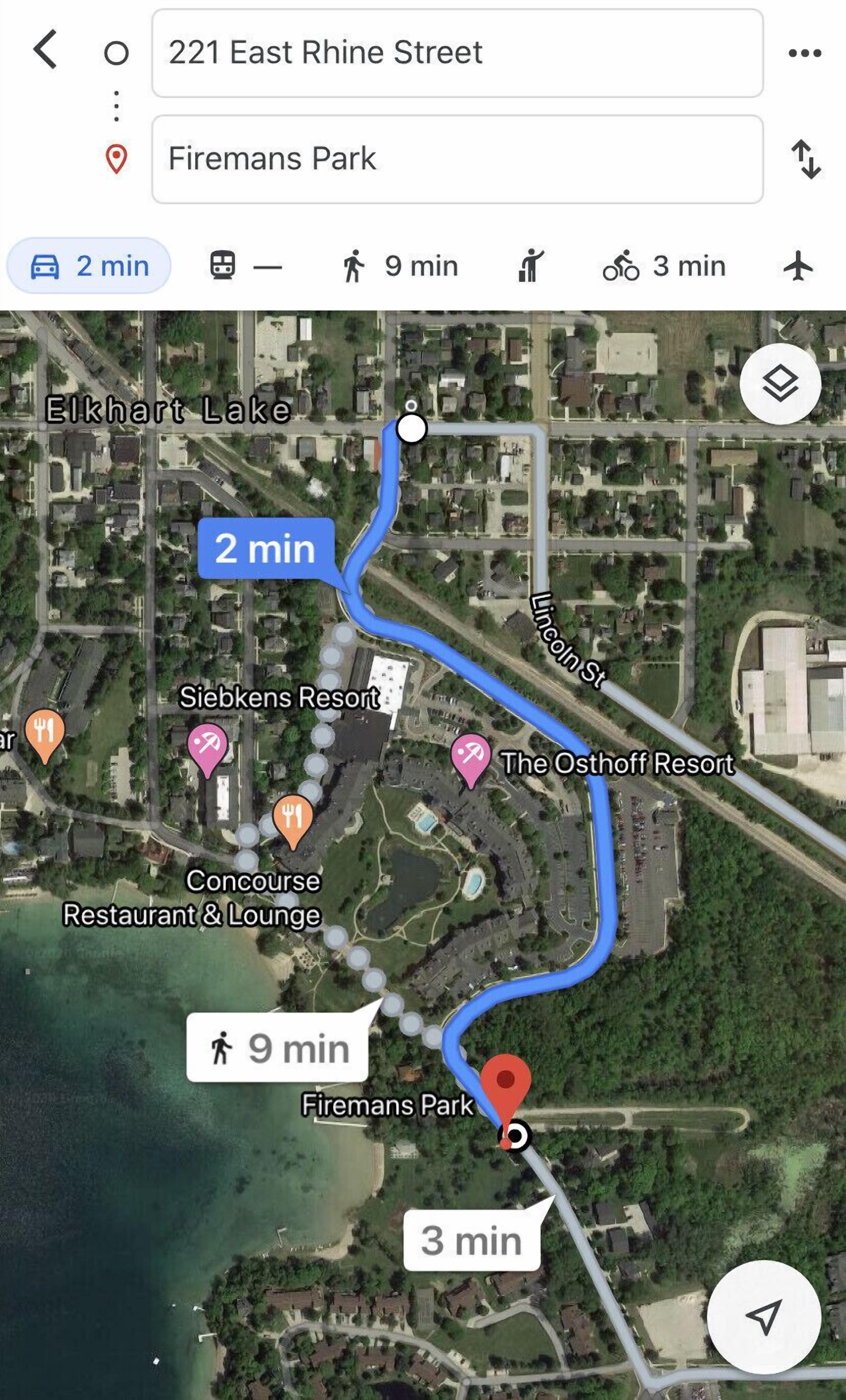The height and width of the screenshot is (1400, 846).
Task: Go back using the top-left arrow
Action: tap(45, 50)
